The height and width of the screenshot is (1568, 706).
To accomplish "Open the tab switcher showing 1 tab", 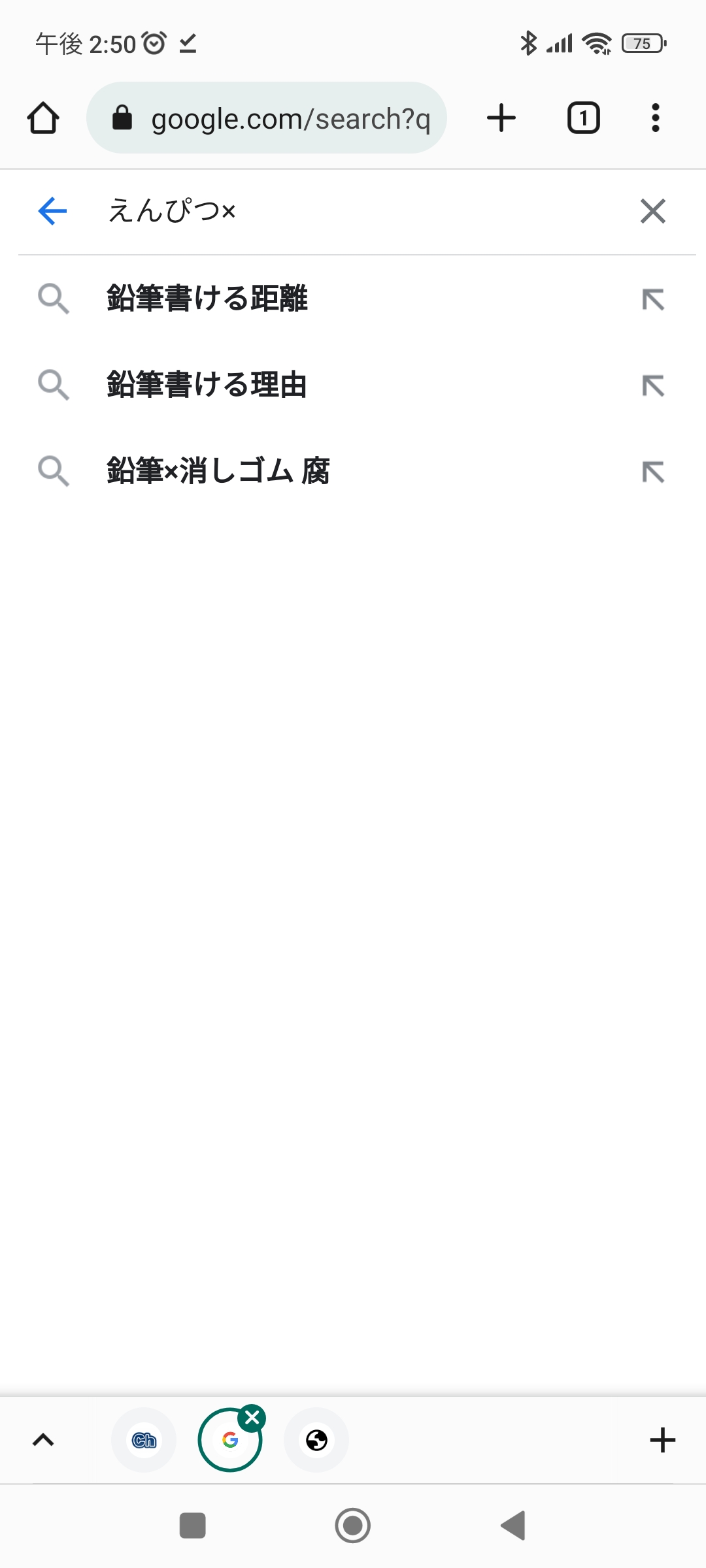I will [x=583, y=118].
